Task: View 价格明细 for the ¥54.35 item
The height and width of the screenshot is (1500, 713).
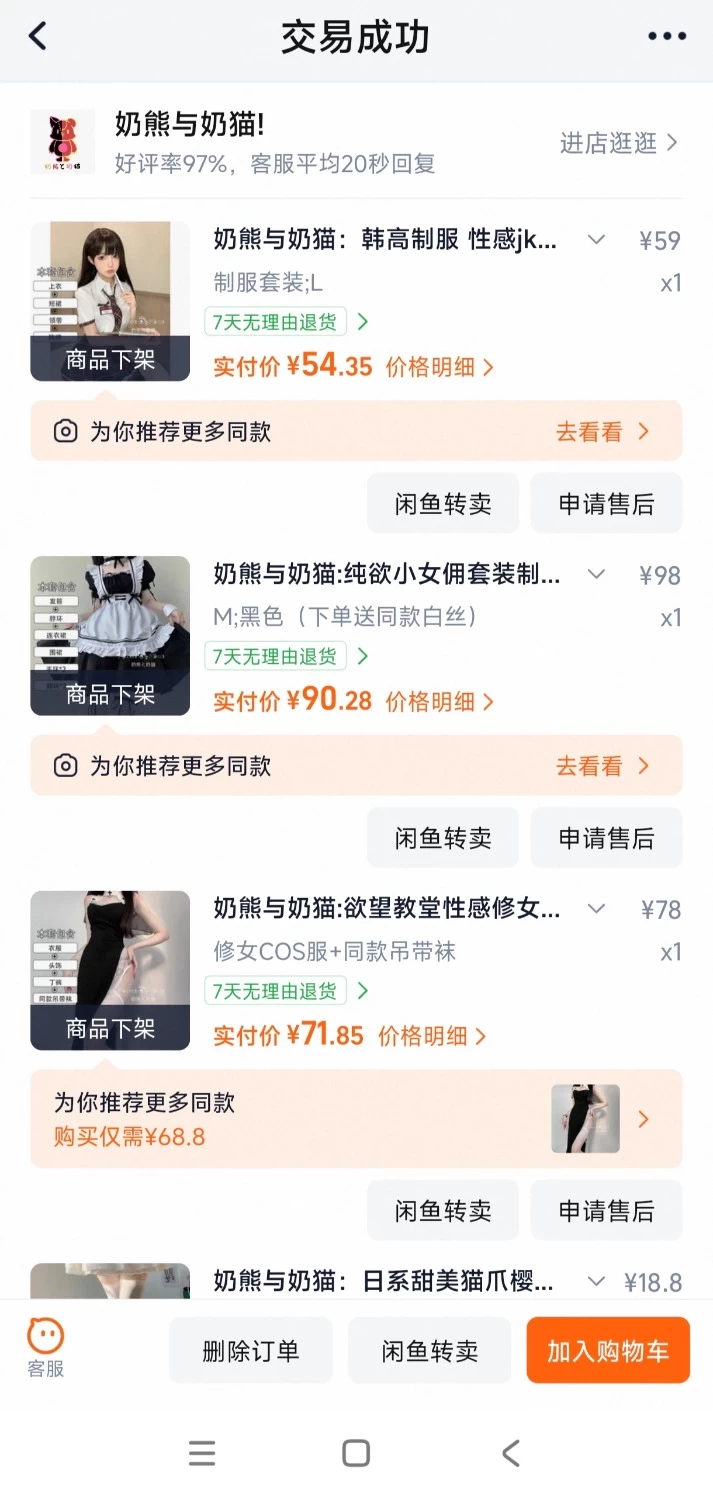Action: coord(440,367)
